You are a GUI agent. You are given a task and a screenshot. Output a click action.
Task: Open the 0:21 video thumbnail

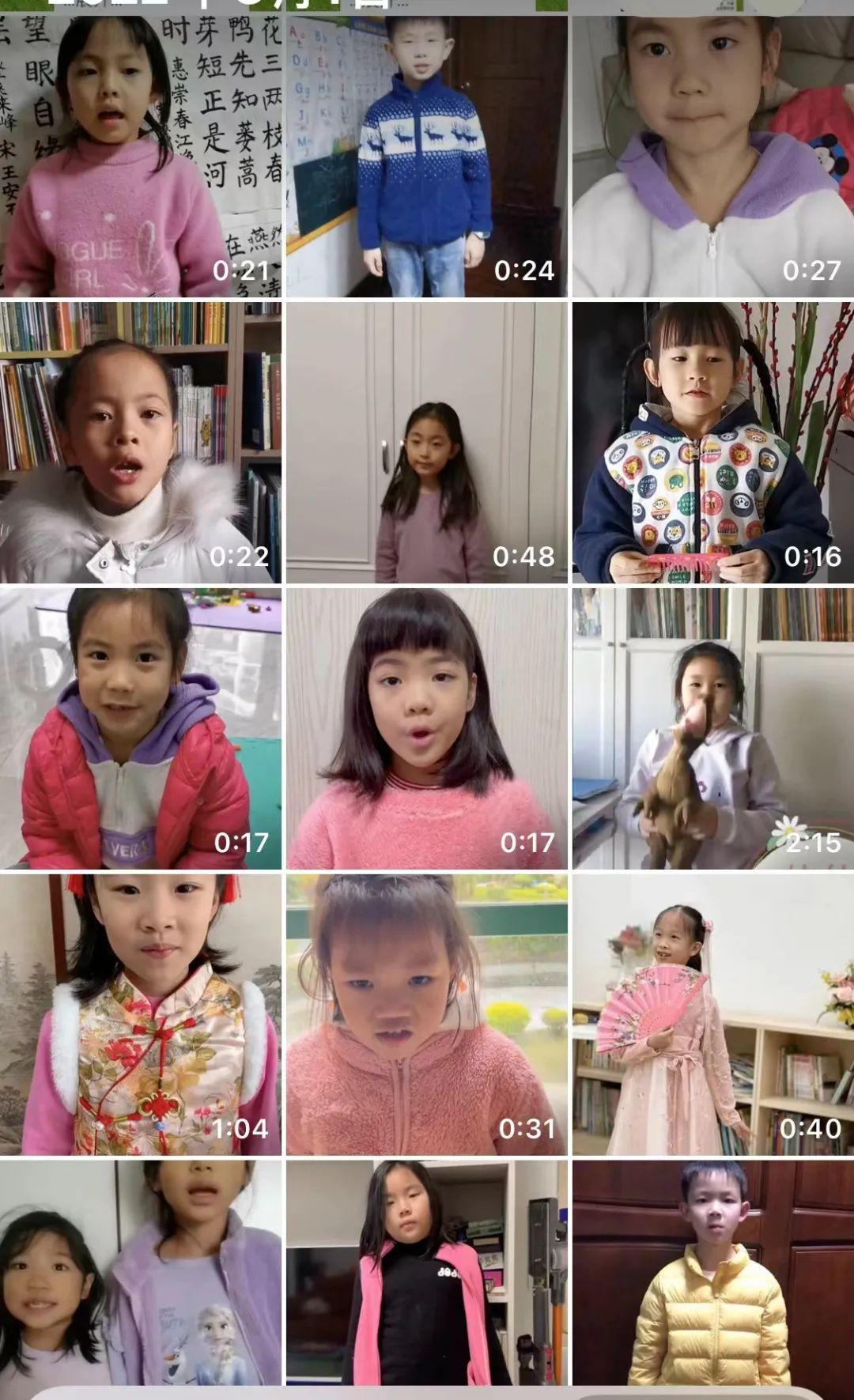point(141,157)
